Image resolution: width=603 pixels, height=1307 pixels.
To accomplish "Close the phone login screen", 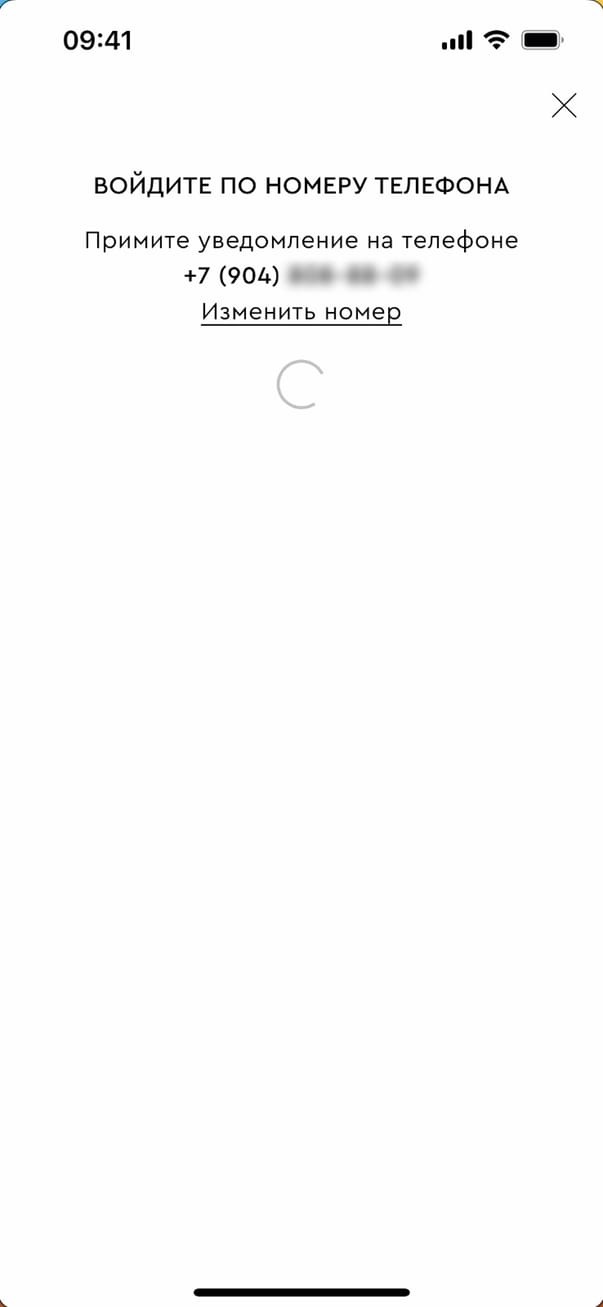I will tap(564, 105).
